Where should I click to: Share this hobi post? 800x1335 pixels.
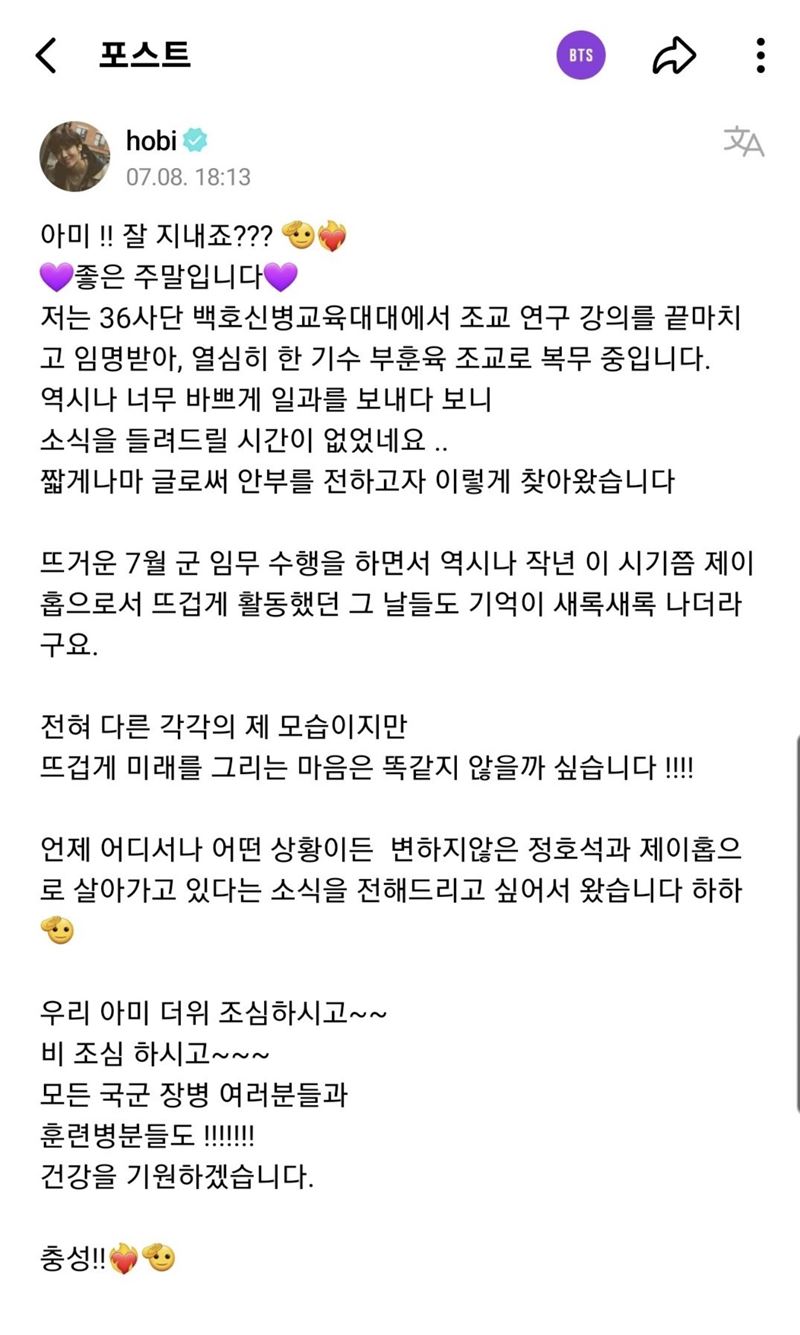(x=674, y=56)
